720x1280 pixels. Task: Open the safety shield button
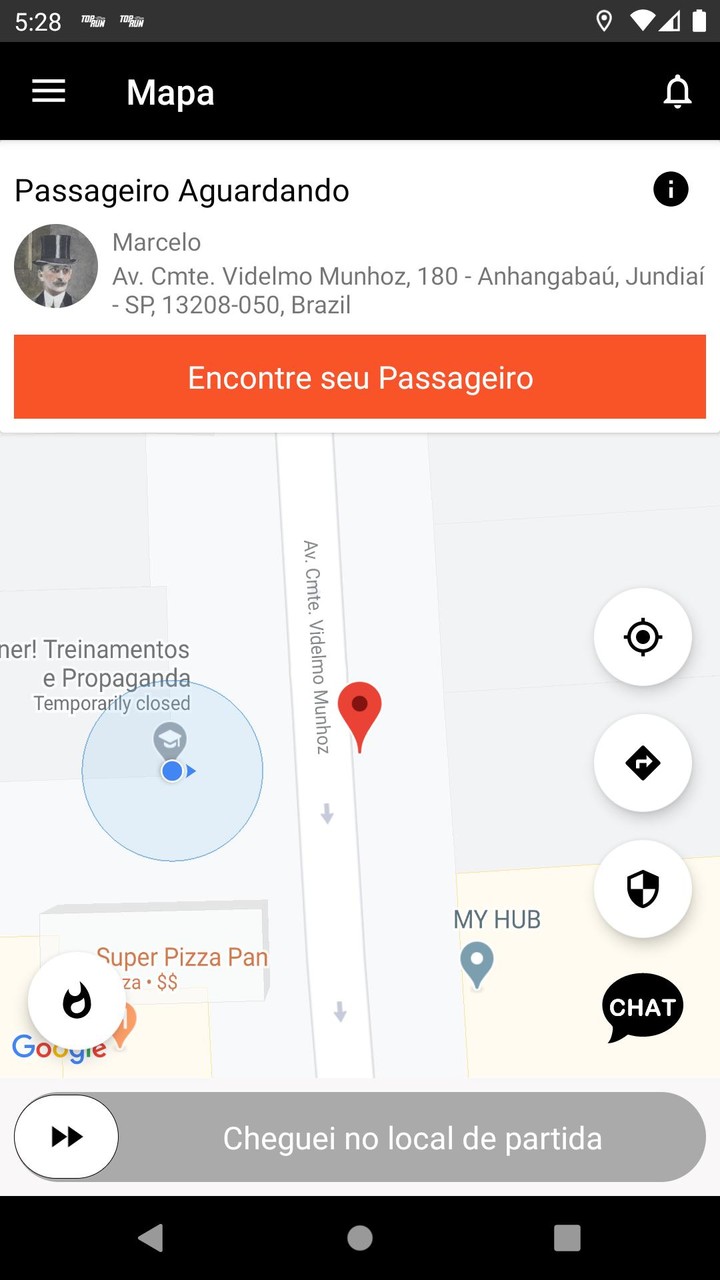pos(642,889)
